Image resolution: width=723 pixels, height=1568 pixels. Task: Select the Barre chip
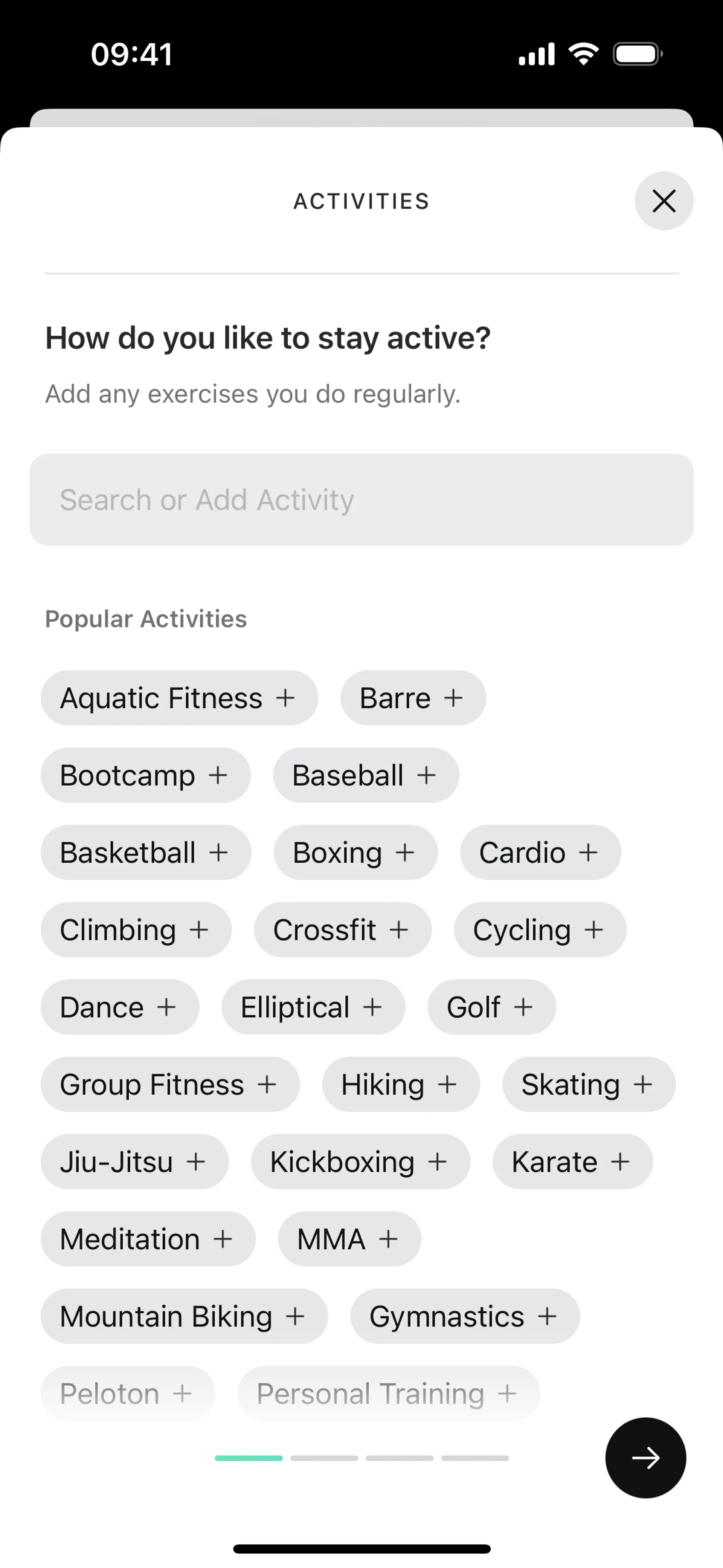point(413,698)
